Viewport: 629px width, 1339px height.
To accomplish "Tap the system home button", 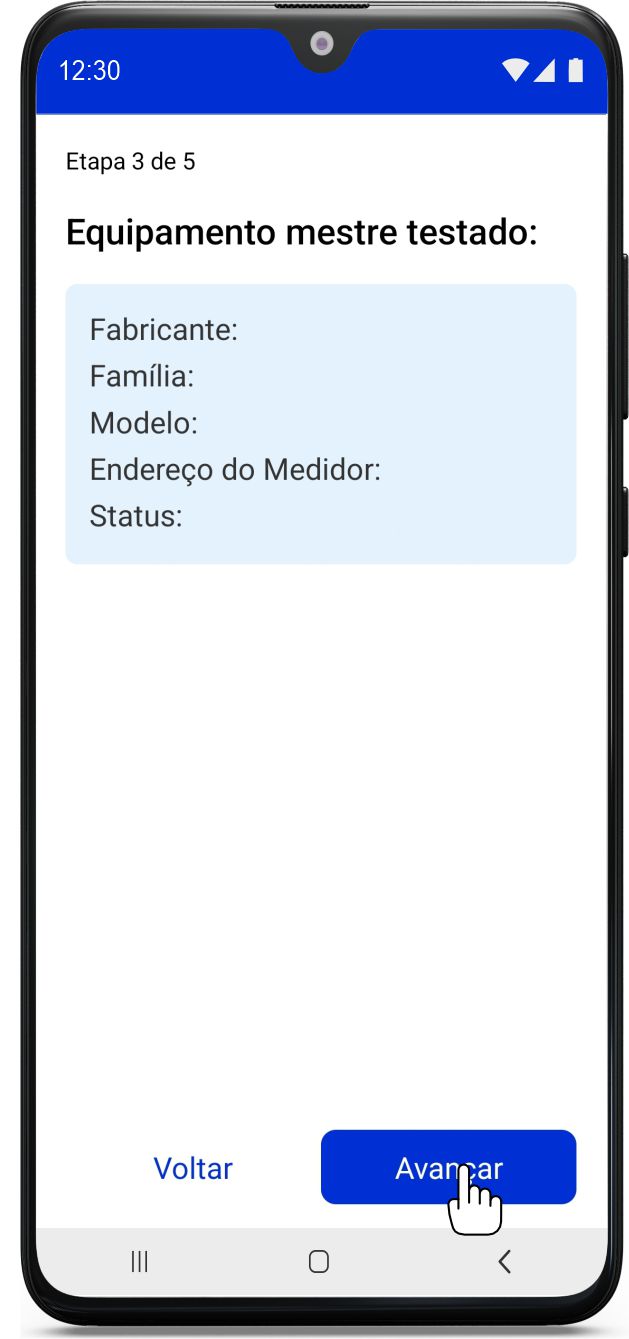I will click(x=319, y=1262).
